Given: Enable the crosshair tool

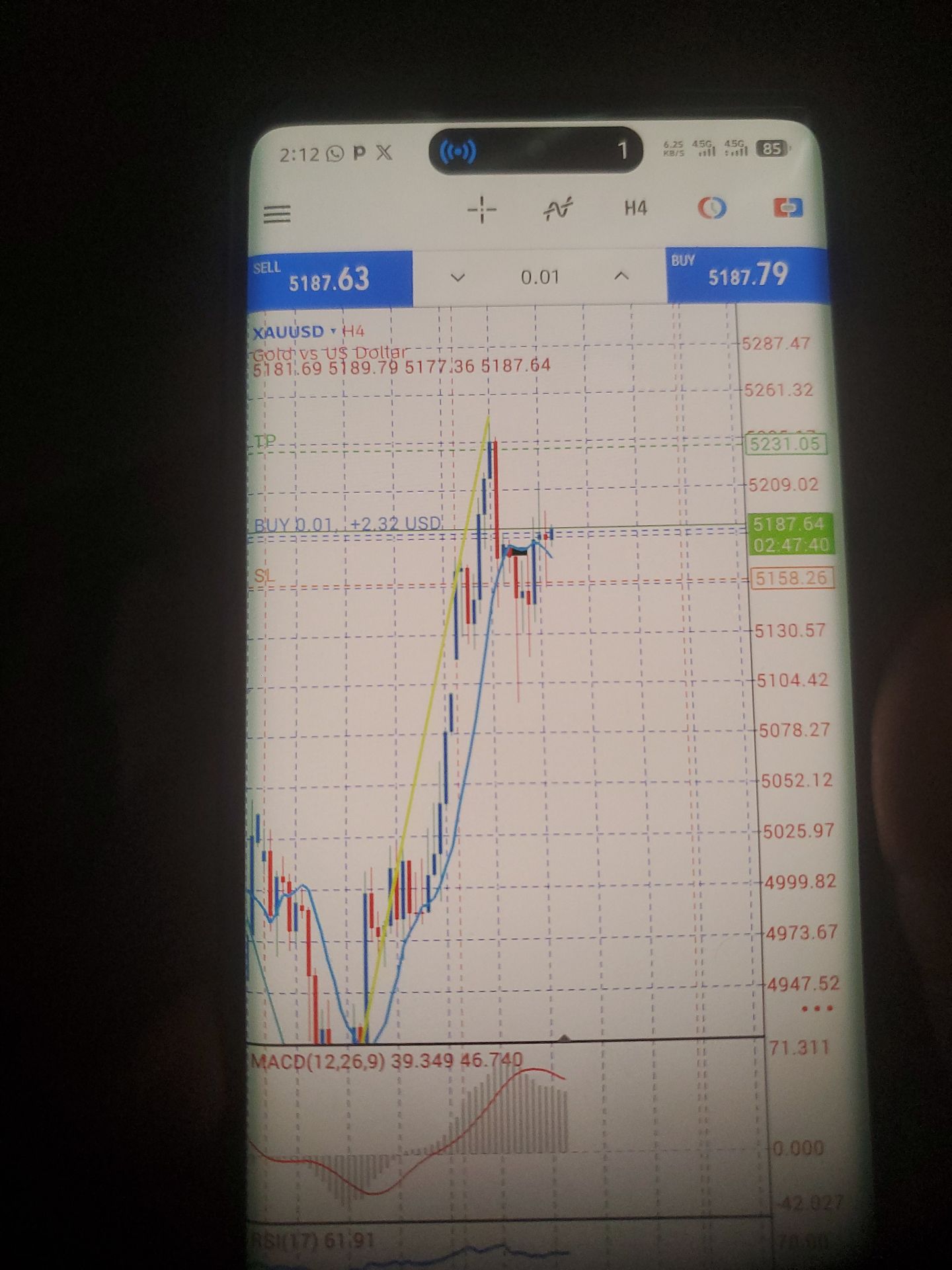Looking at the screenshot, I should click(x=482, y=210).
